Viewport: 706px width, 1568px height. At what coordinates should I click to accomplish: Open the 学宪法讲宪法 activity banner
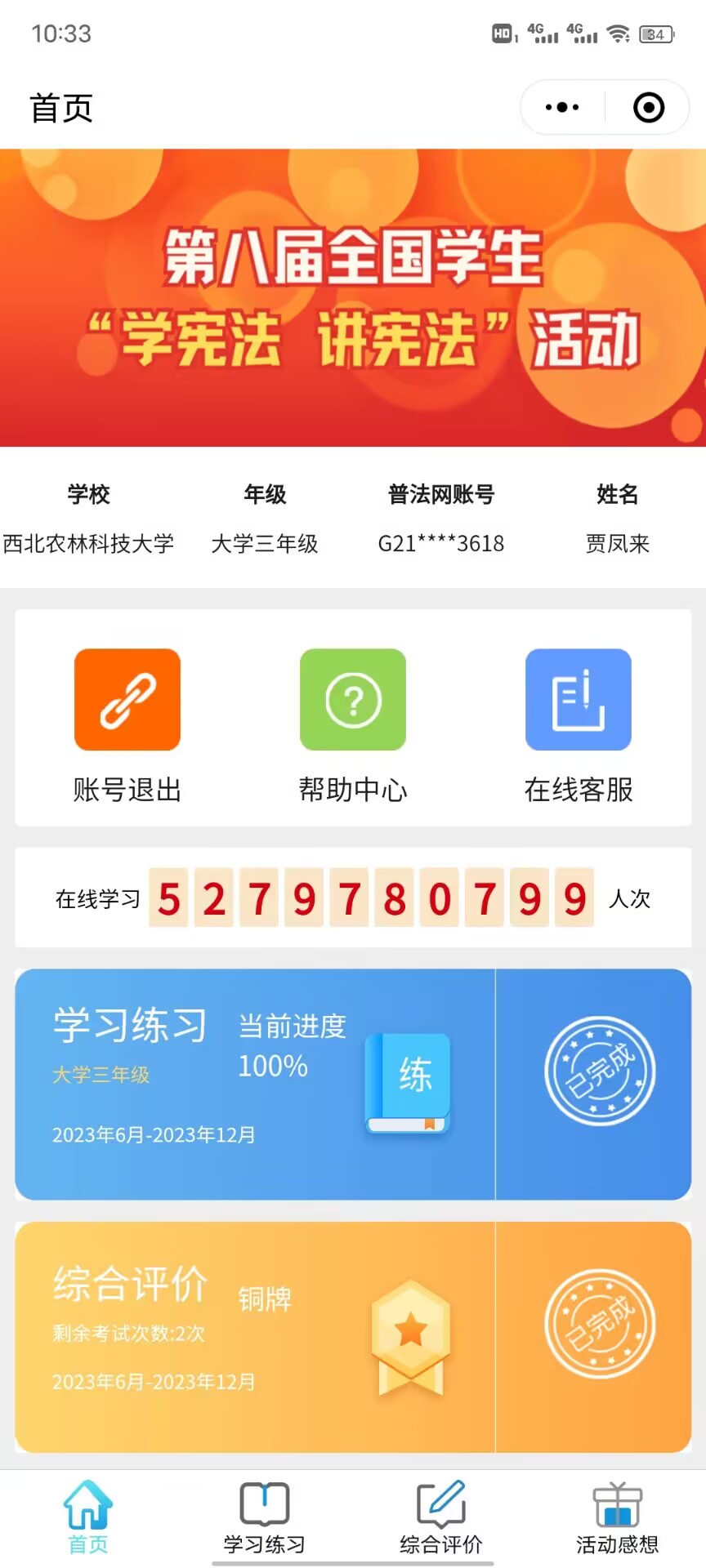click(x=353, y=298)
